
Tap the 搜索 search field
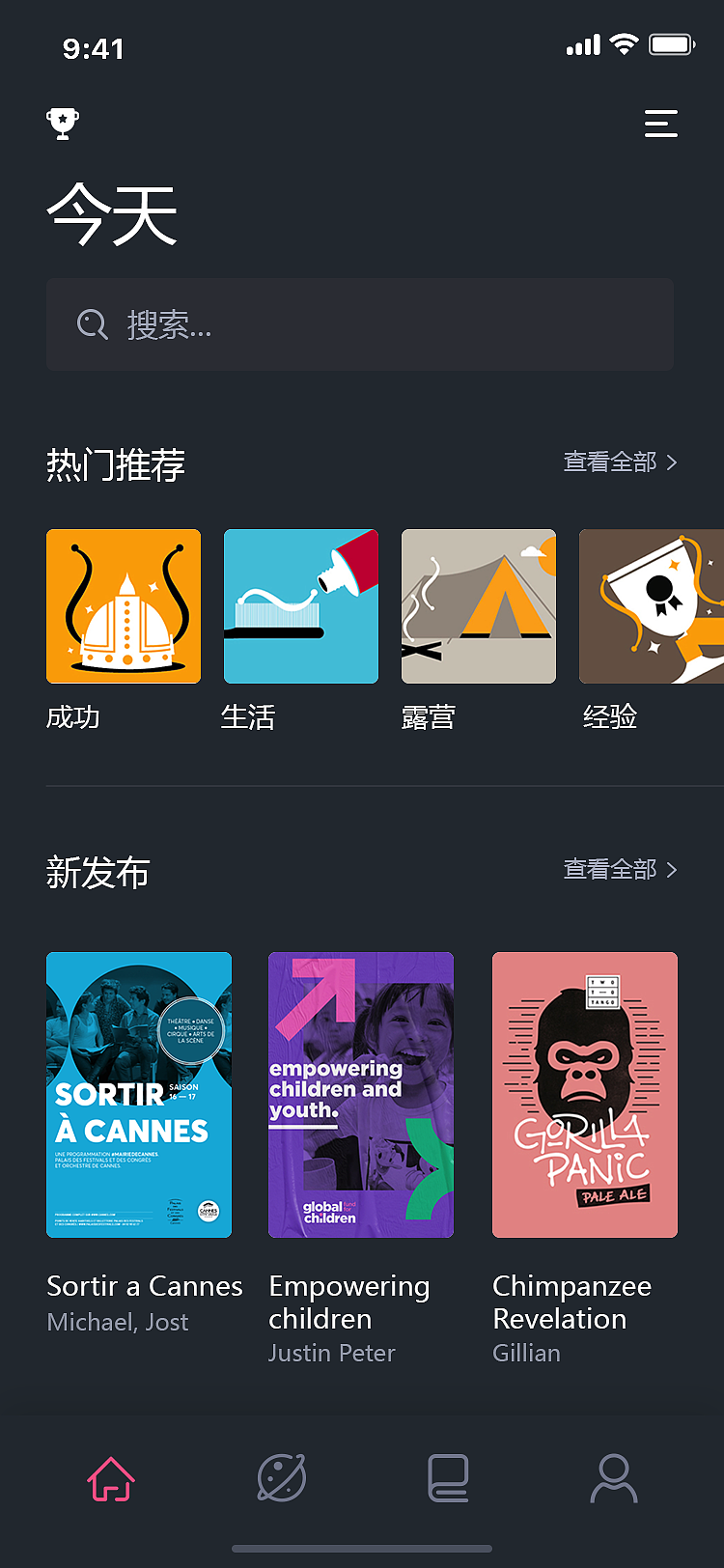coord(360,324)
